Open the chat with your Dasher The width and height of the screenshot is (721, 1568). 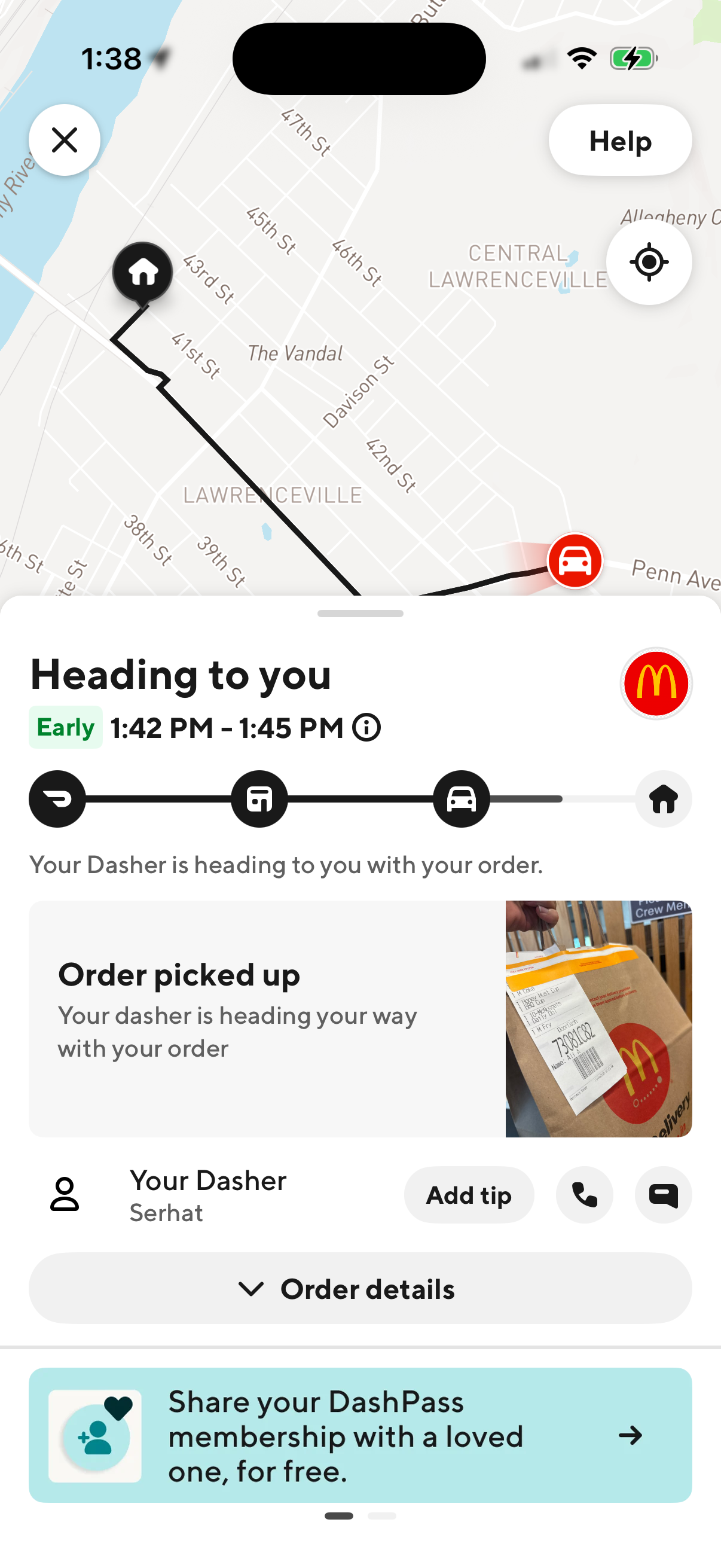pyautogui.click(x=662, y=1195)
